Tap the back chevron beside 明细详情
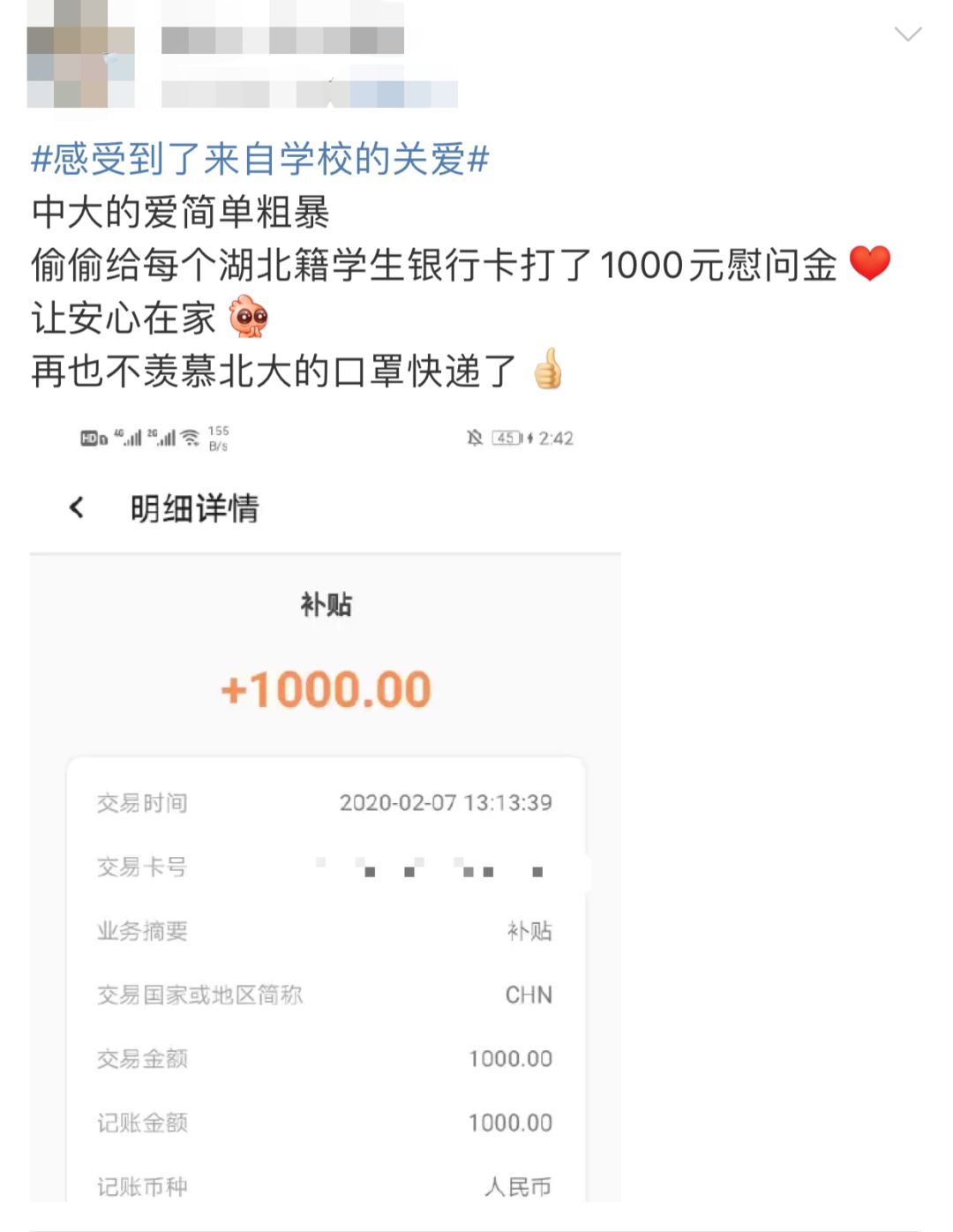Viewport: 953px width, 1232px height. tap(77, 507)
